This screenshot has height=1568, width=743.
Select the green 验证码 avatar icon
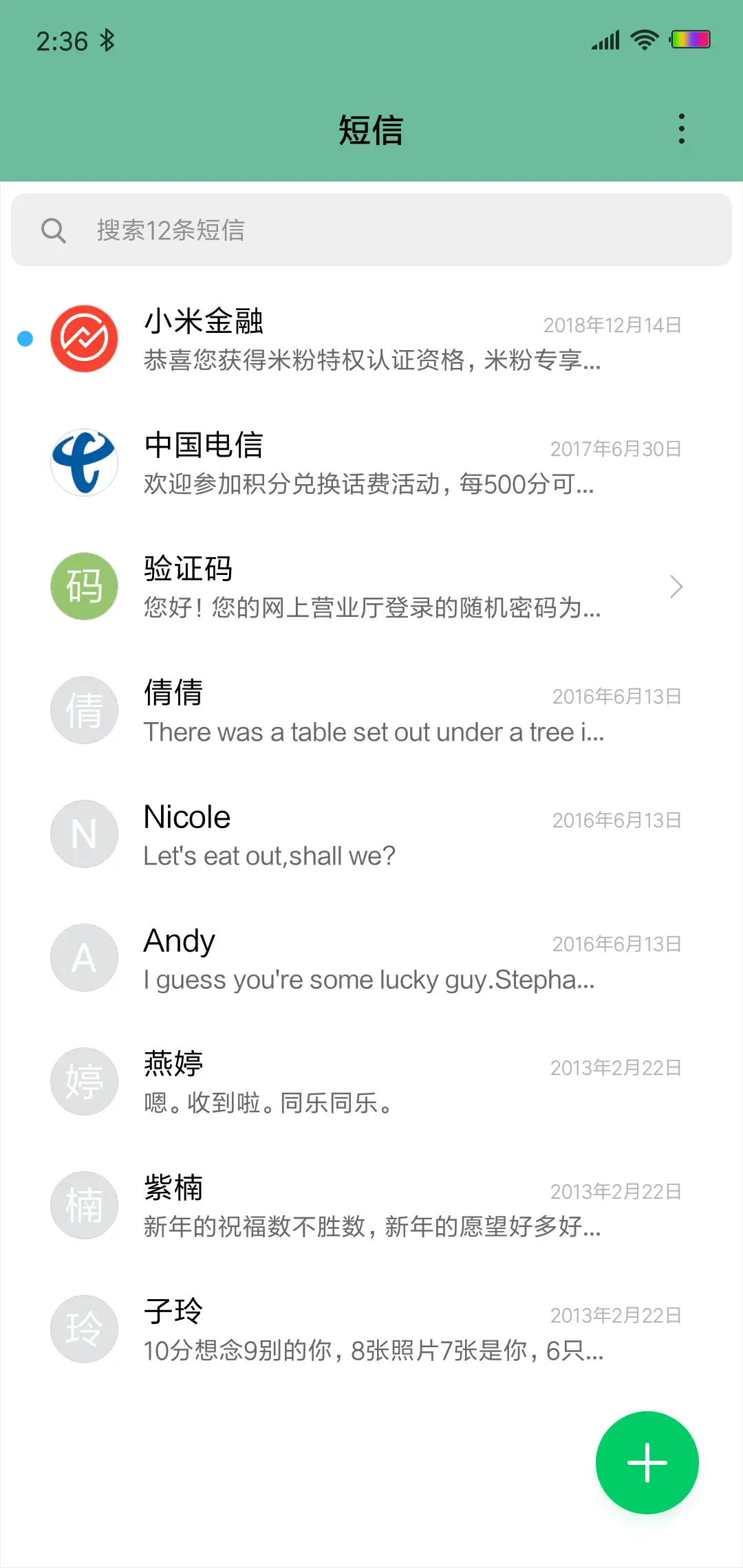[x=84, y=586]
